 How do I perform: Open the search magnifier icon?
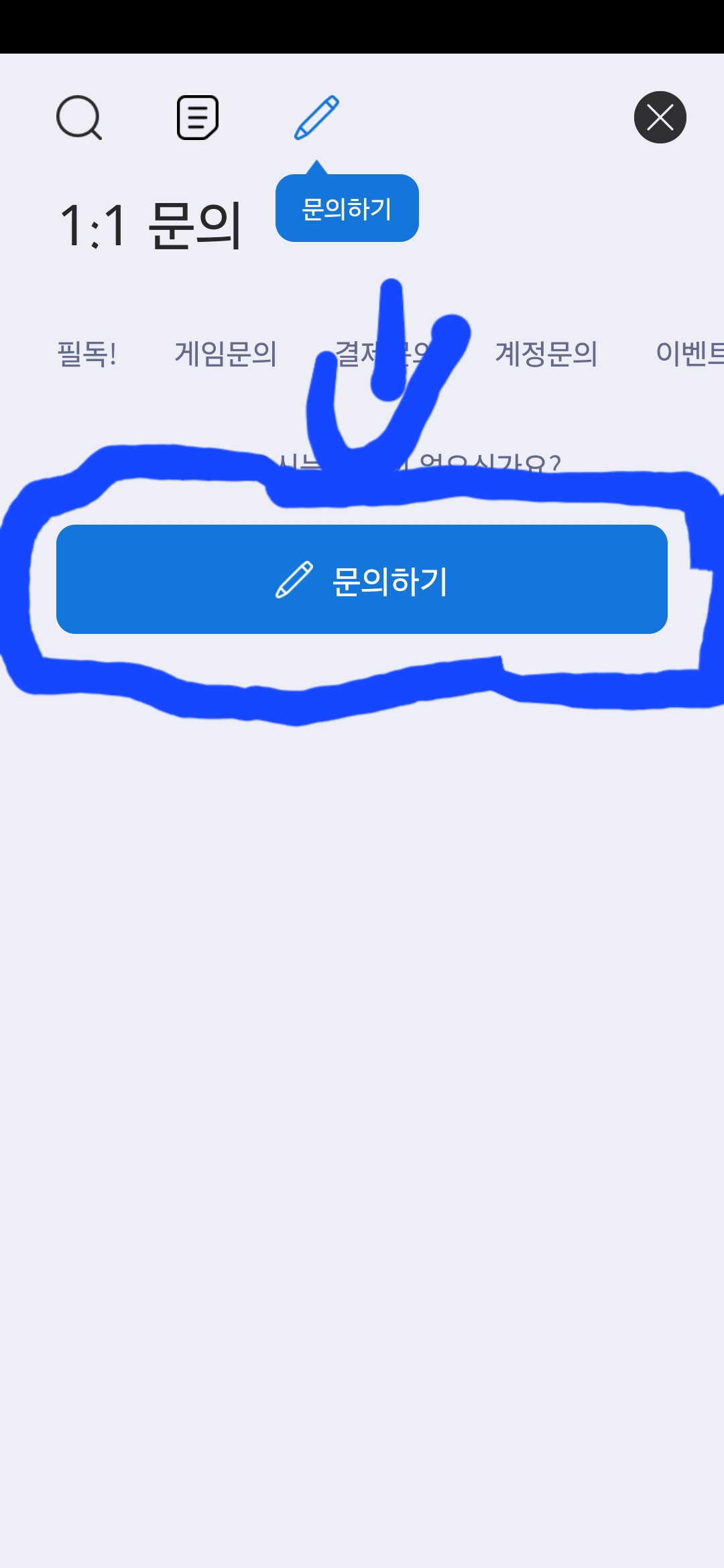[x=79, y=118]
